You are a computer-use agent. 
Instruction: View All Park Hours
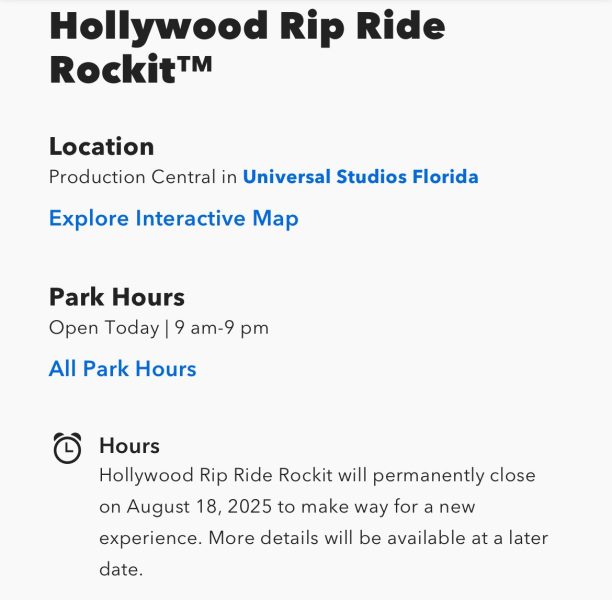[122, 369]
